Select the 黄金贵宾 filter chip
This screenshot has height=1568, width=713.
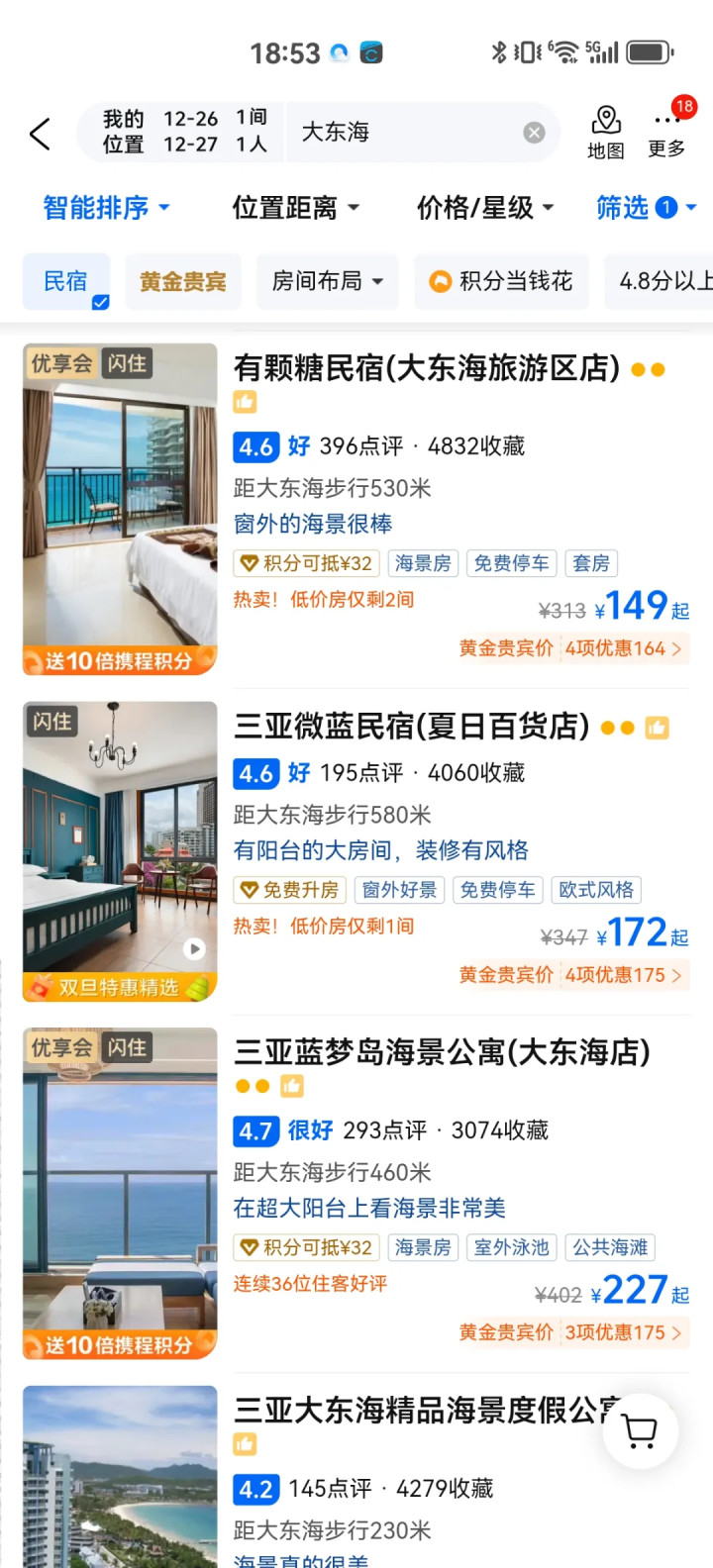(x=182, y=282)
